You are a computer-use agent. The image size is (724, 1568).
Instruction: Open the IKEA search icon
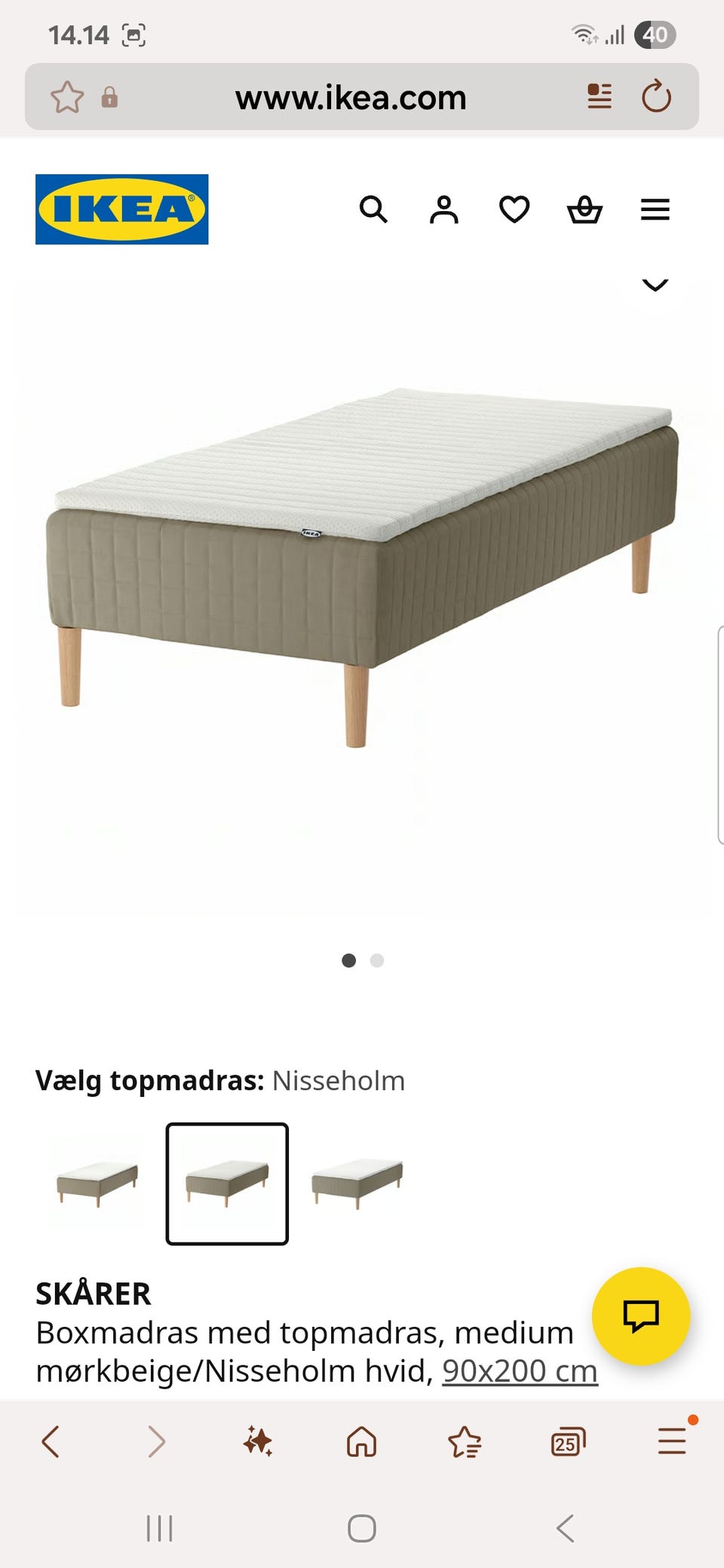373,210
